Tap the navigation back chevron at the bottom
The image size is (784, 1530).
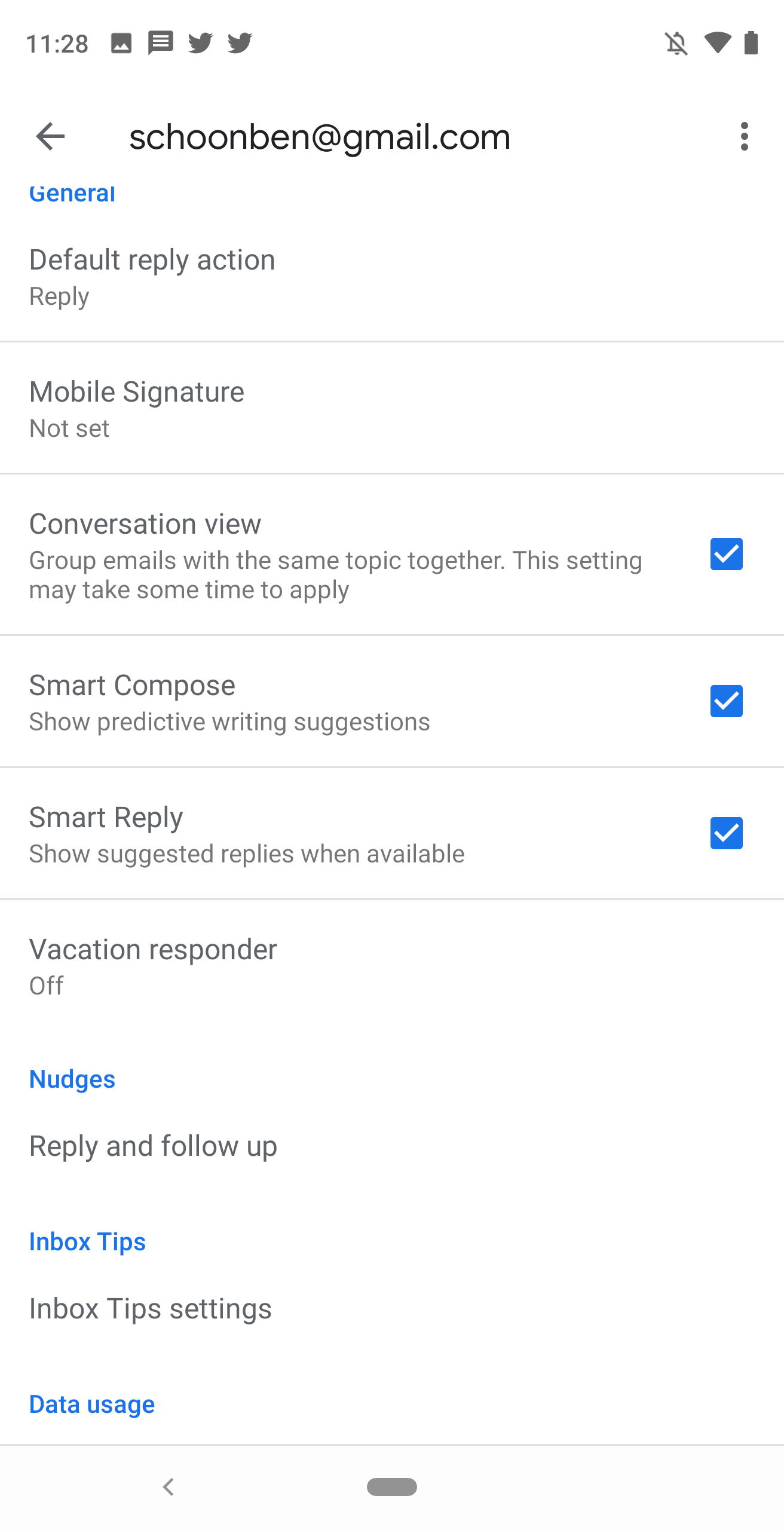coord(169,1488)
